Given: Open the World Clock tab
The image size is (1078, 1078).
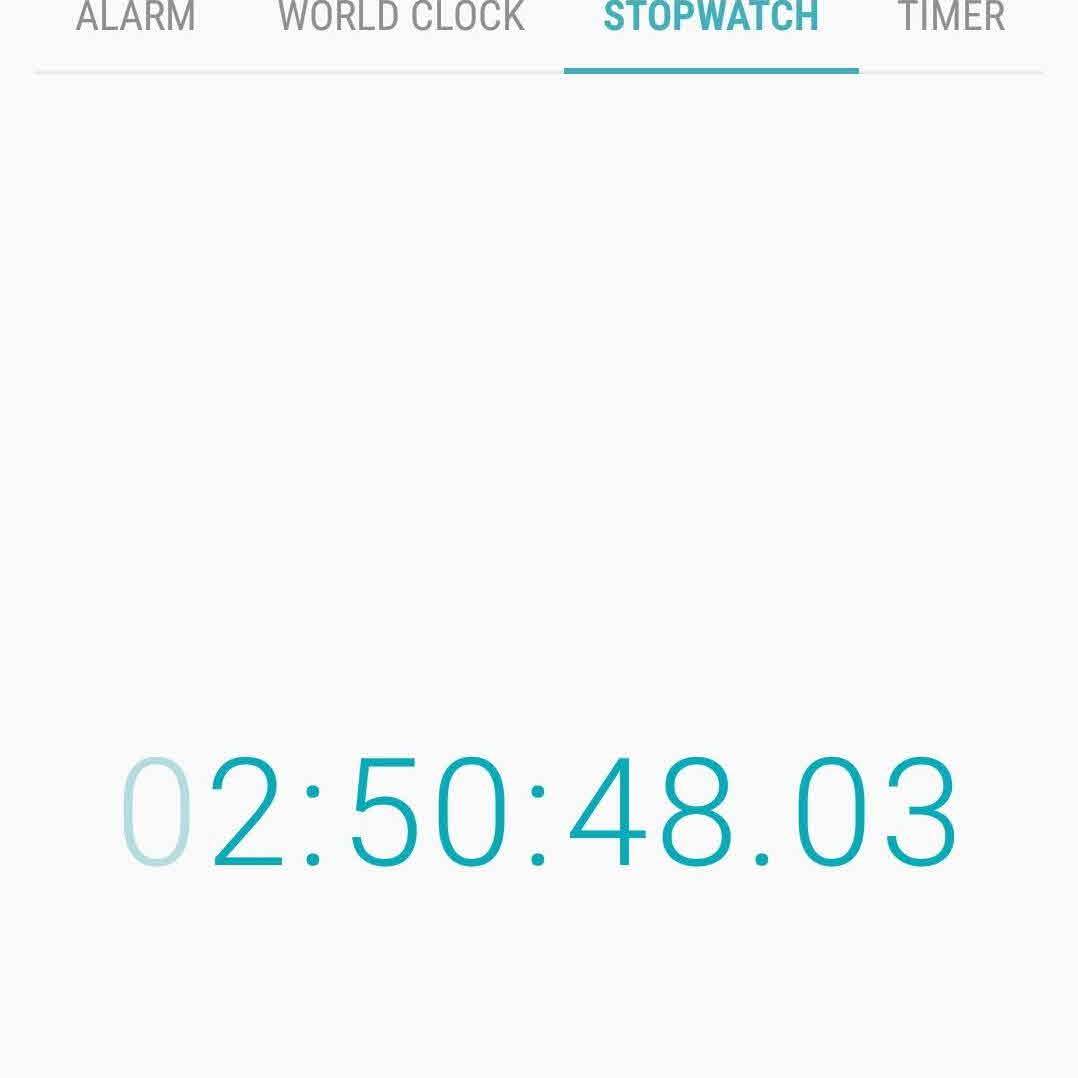Looking at the screenshot, I should pyautogui.click(x=401, y=18).
